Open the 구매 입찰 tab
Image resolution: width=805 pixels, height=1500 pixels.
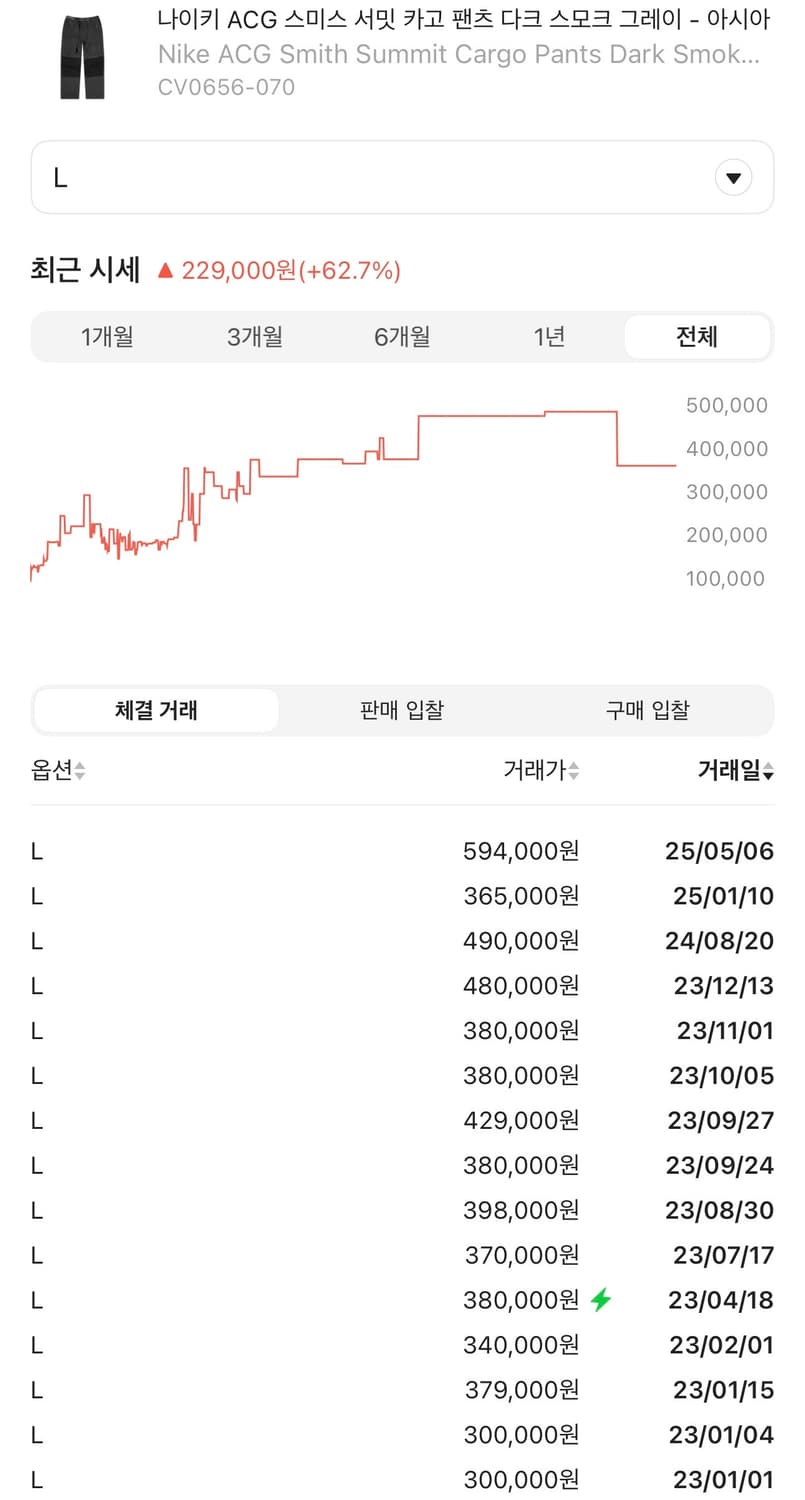[646, 710]
